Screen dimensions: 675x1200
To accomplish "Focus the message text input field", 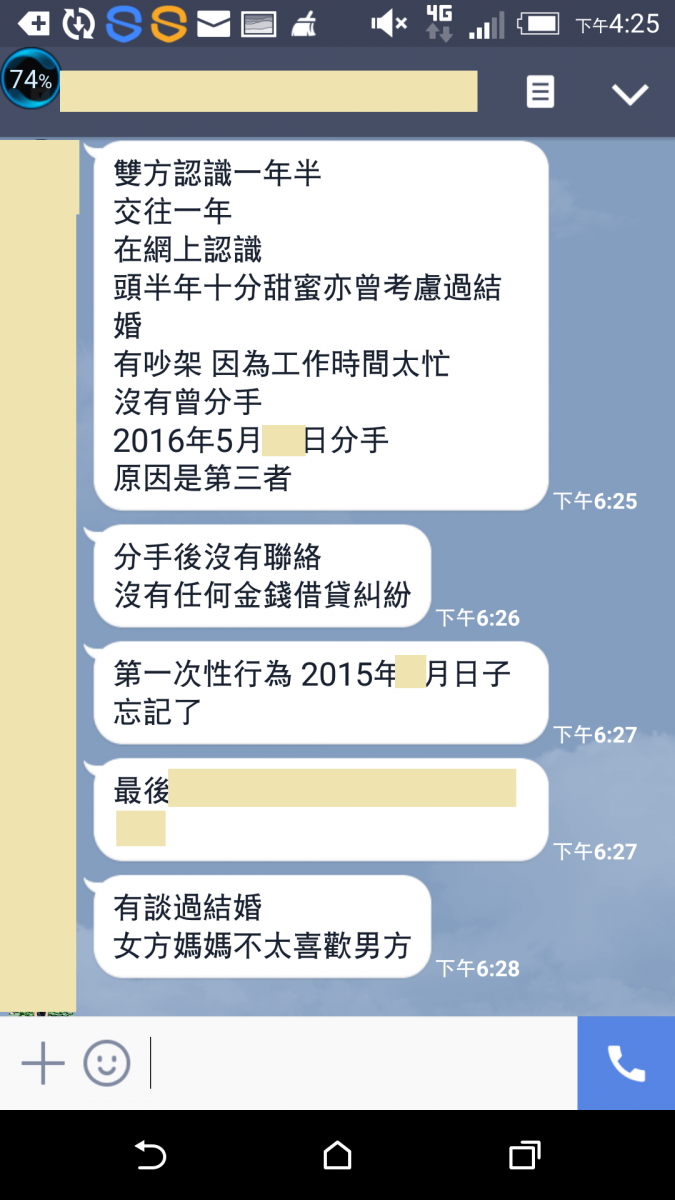I will (x=360, y=1062).
